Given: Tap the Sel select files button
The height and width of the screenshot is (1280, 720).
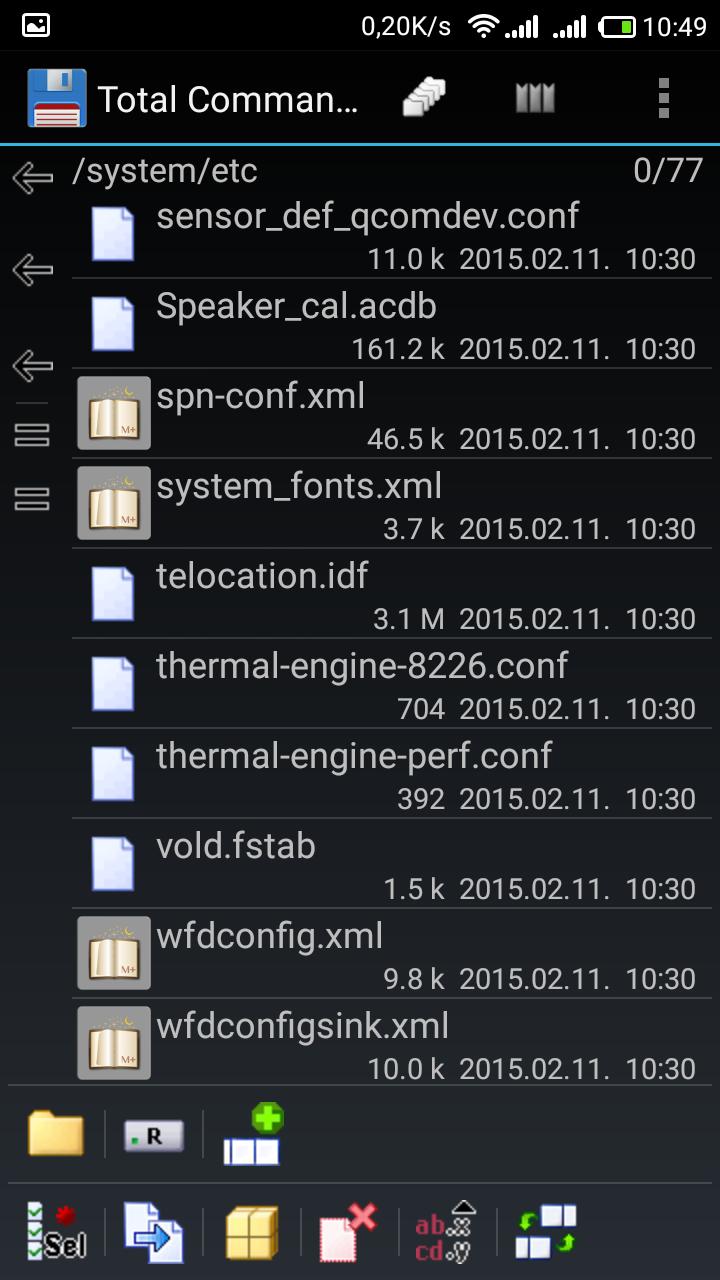Looking at the screenshot, I should pos(56,1232).
